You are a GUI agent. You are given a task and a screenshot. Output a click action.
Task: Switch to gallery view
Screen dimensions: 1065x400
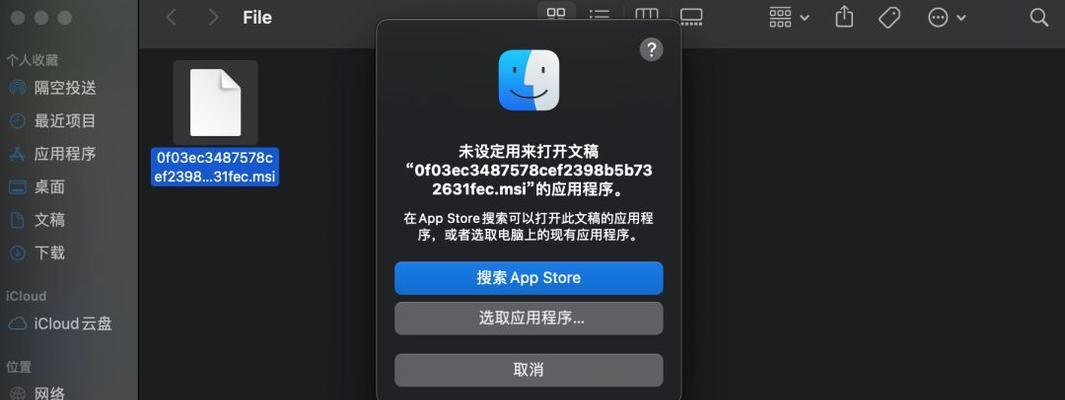[x=691, y=16]
